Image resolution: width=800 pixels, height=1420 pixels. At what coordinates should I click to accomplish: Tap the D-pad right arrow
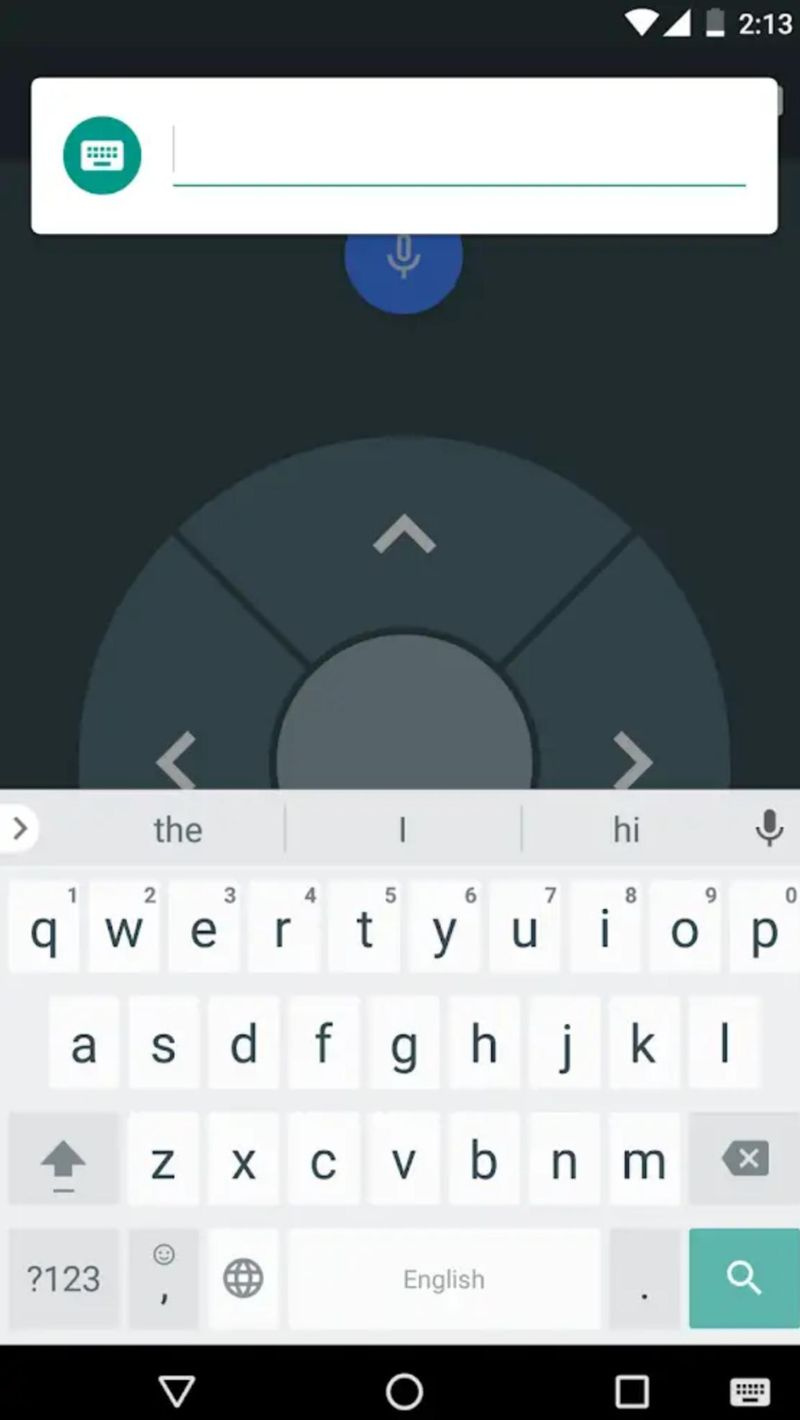tap(632, 761)
